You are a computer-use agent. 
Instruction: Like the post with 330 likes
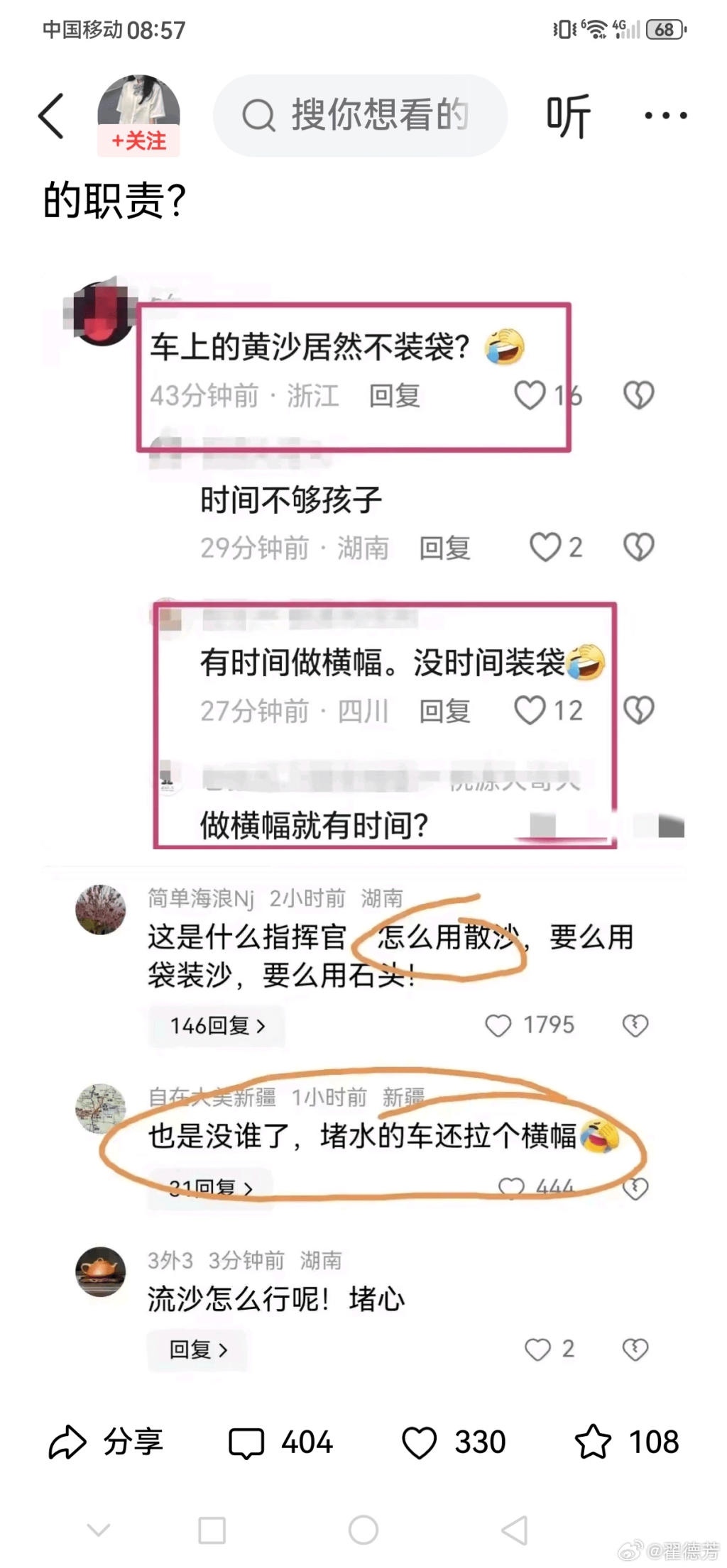click(x=453, y=1442)
